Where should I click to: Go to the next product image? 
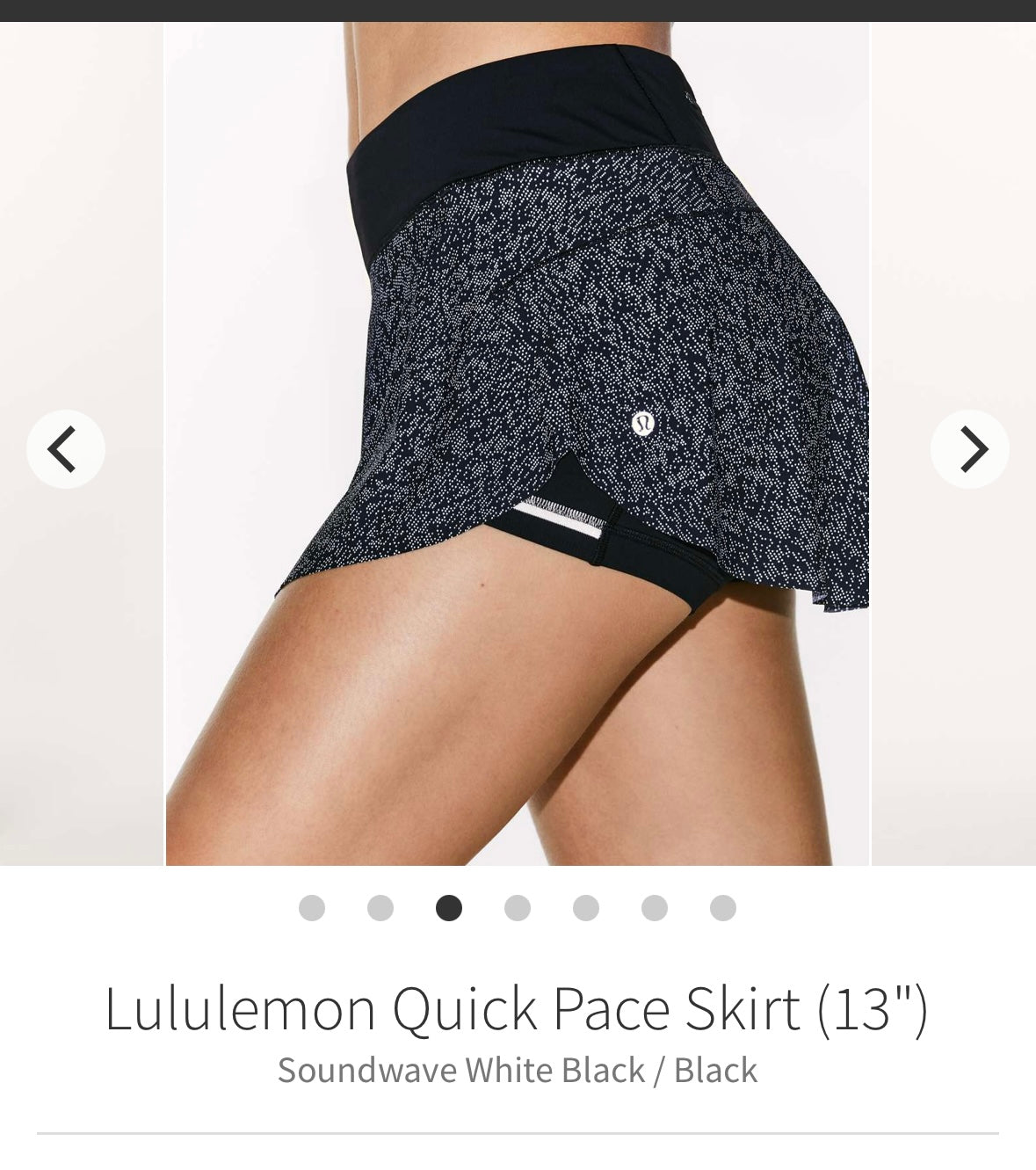click(x=969, y=449)
